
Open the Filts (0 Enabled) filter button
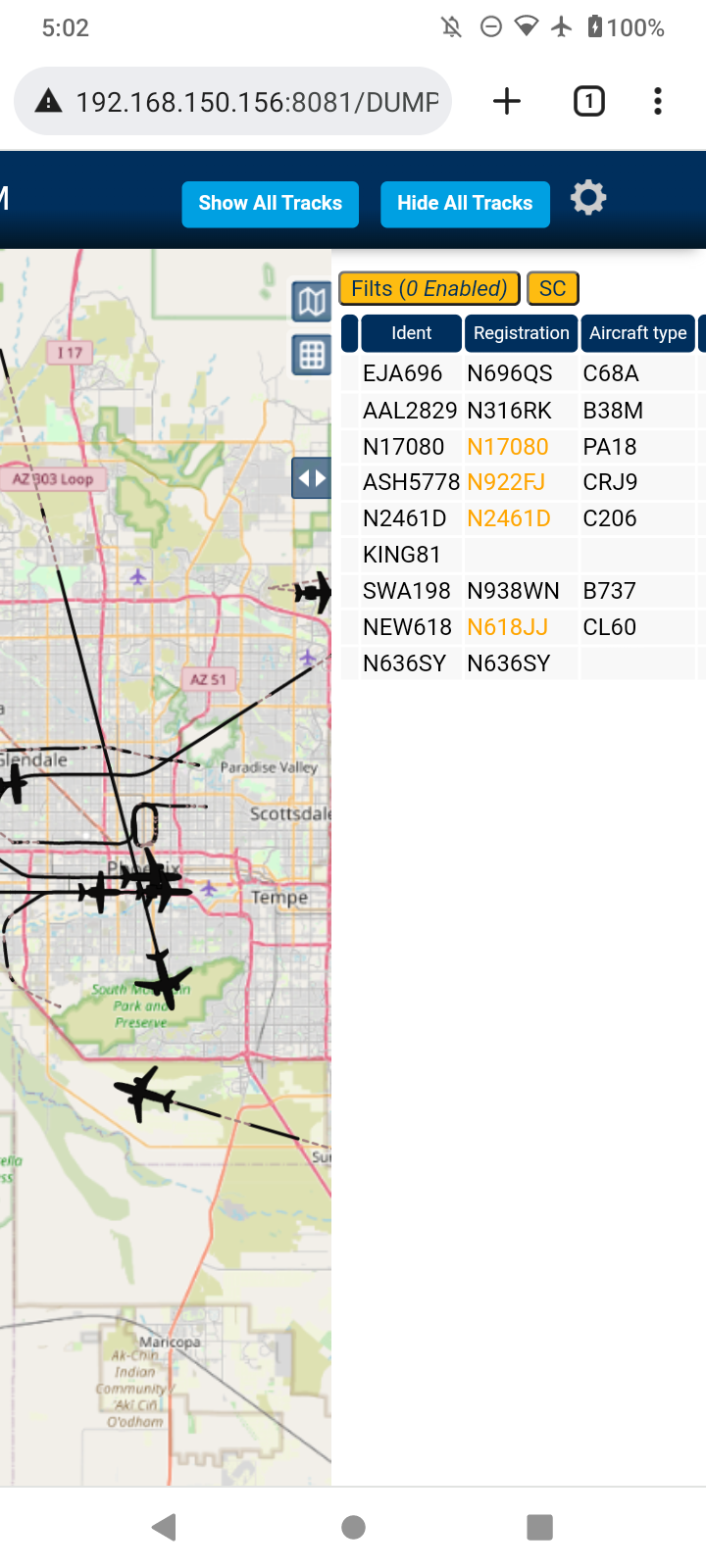click(x=429, y=288)
